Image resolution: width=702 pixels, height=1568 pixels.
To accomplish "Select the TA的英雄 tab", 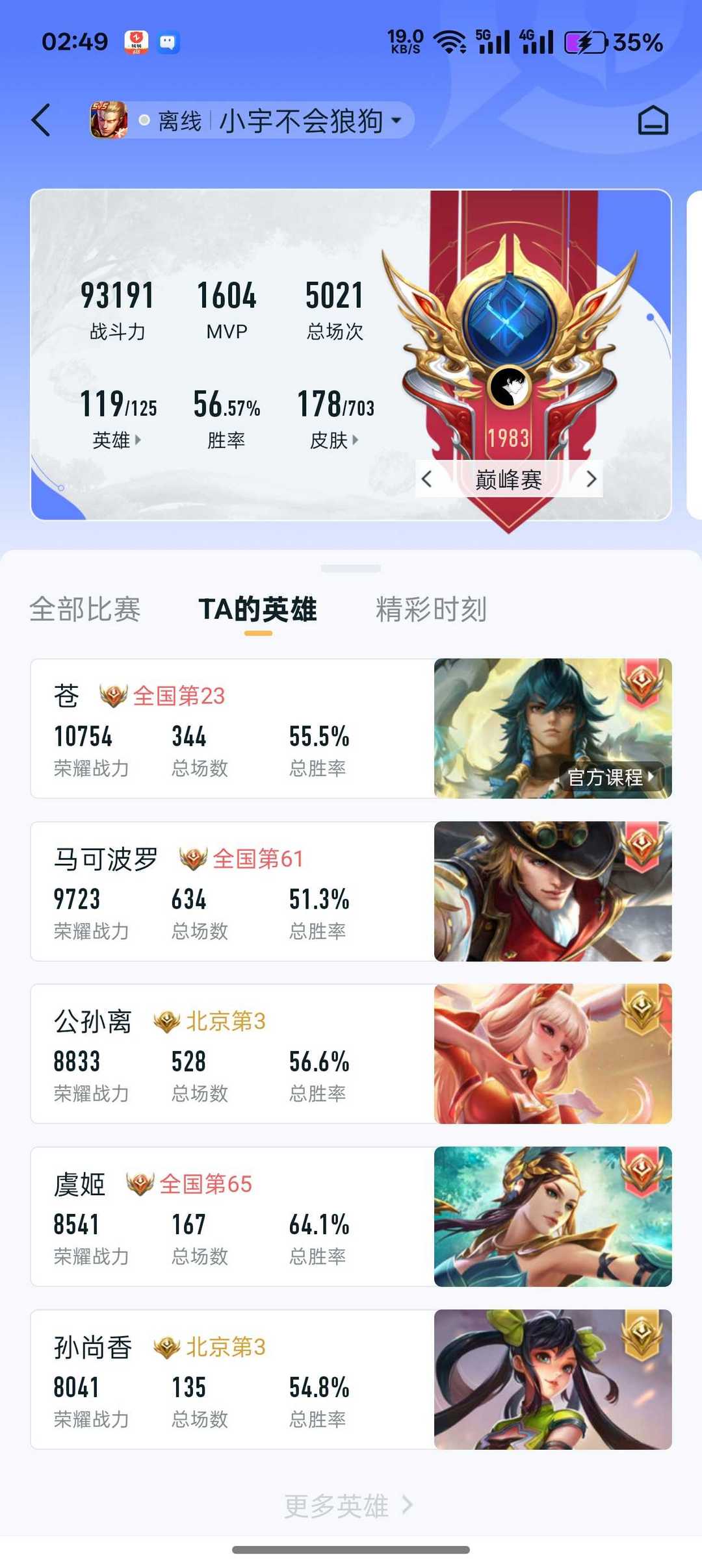I will click(258, 610).
